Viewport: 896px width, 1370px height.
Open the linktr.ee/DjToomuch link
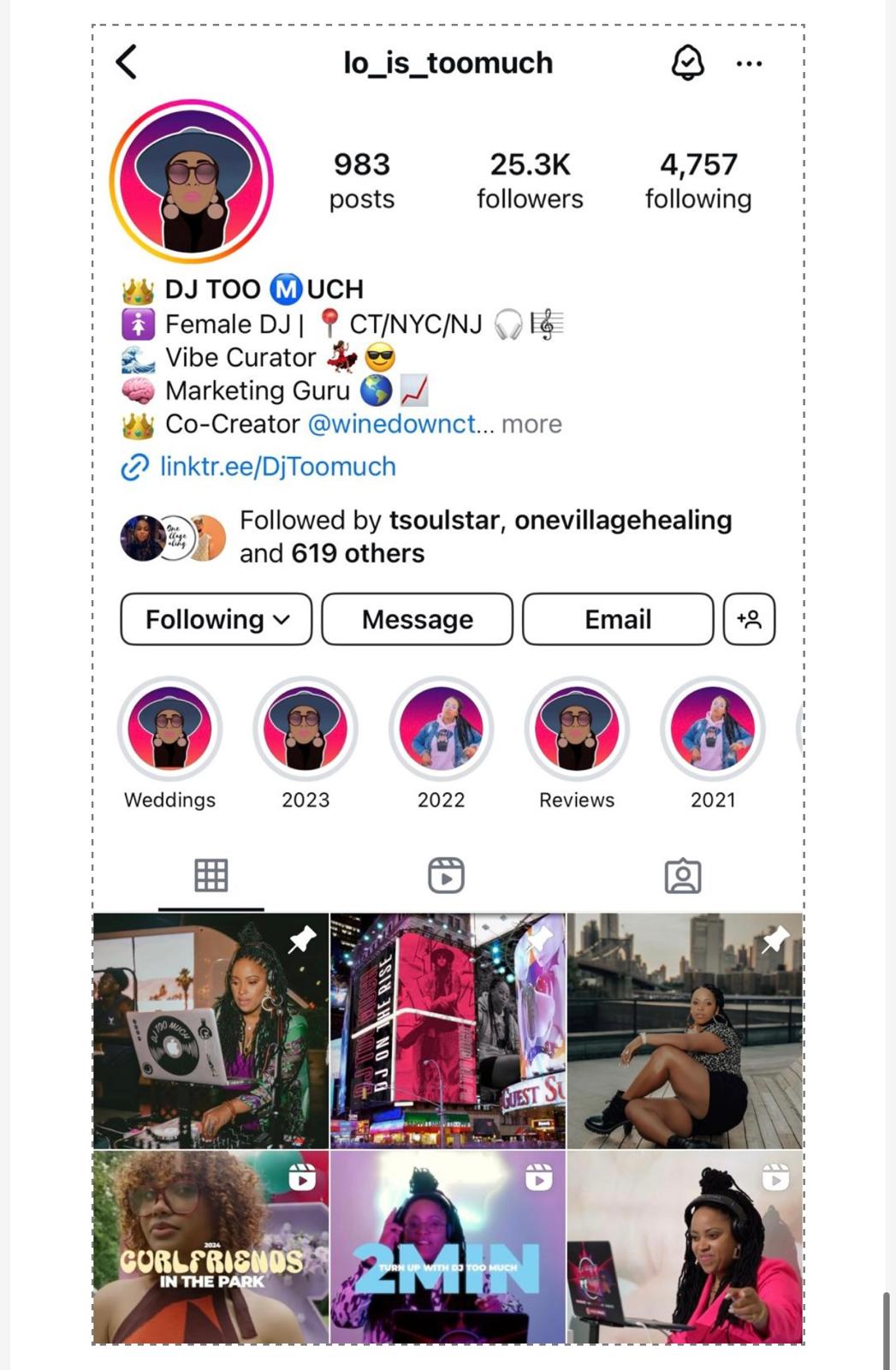277,467
